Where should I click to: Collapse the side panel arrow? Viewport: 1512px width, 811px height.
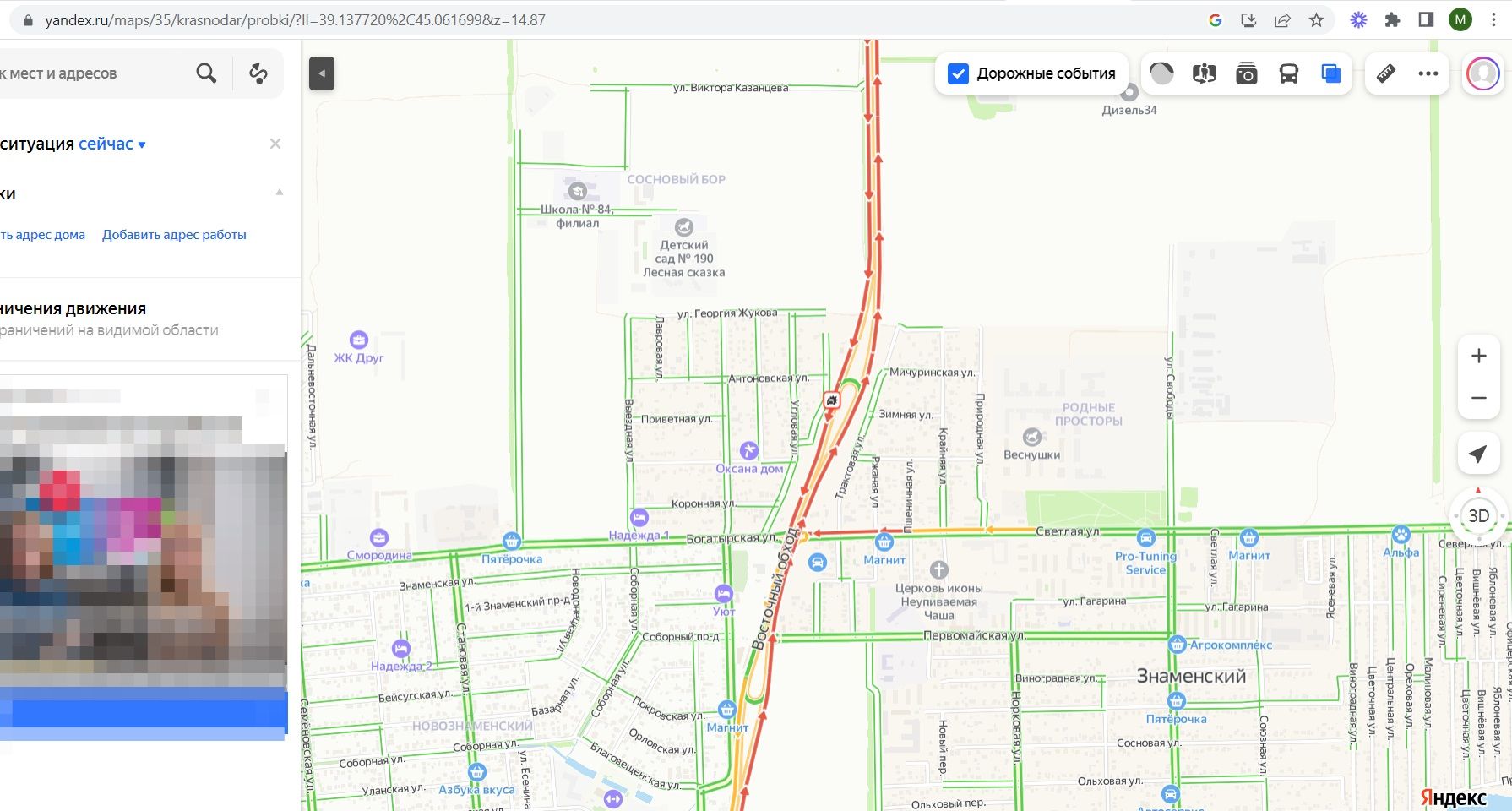coord(322,73)
